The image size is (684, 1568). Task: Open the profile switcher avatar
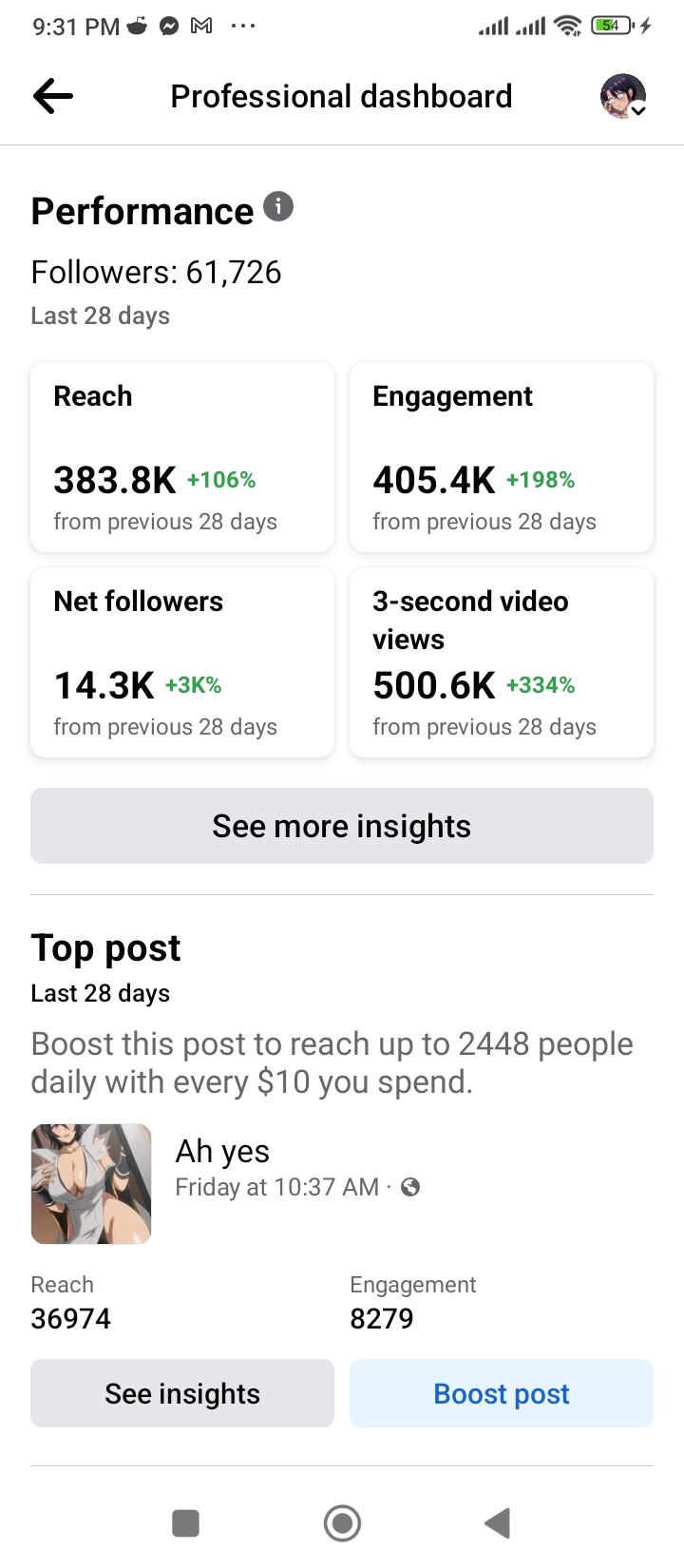(x=623, y=96)
